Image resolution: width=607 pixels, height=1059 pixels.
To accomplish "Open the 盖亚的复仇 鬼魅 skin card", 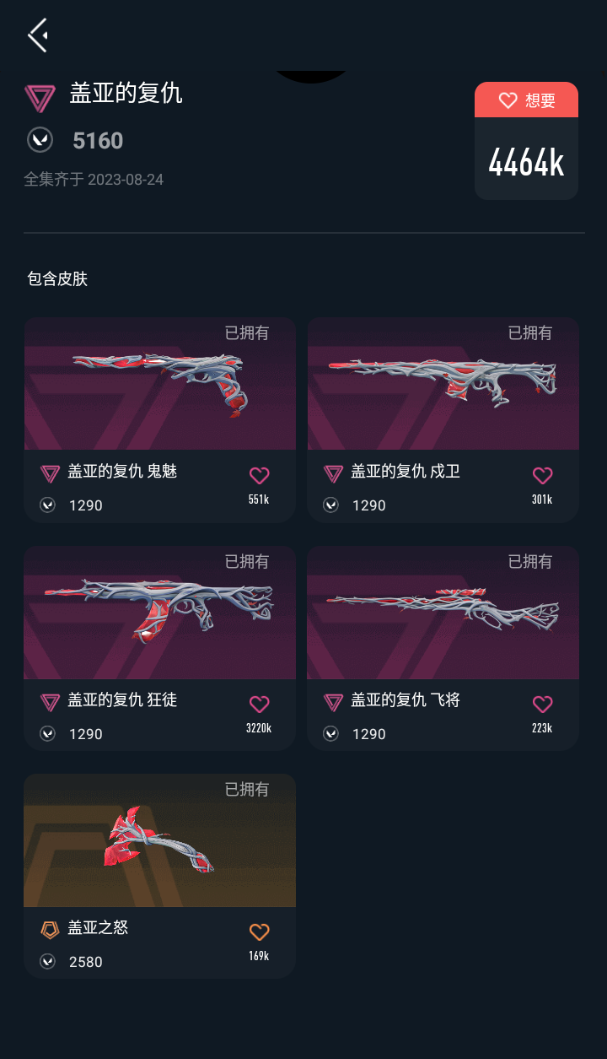I will (x=160, y=419).
